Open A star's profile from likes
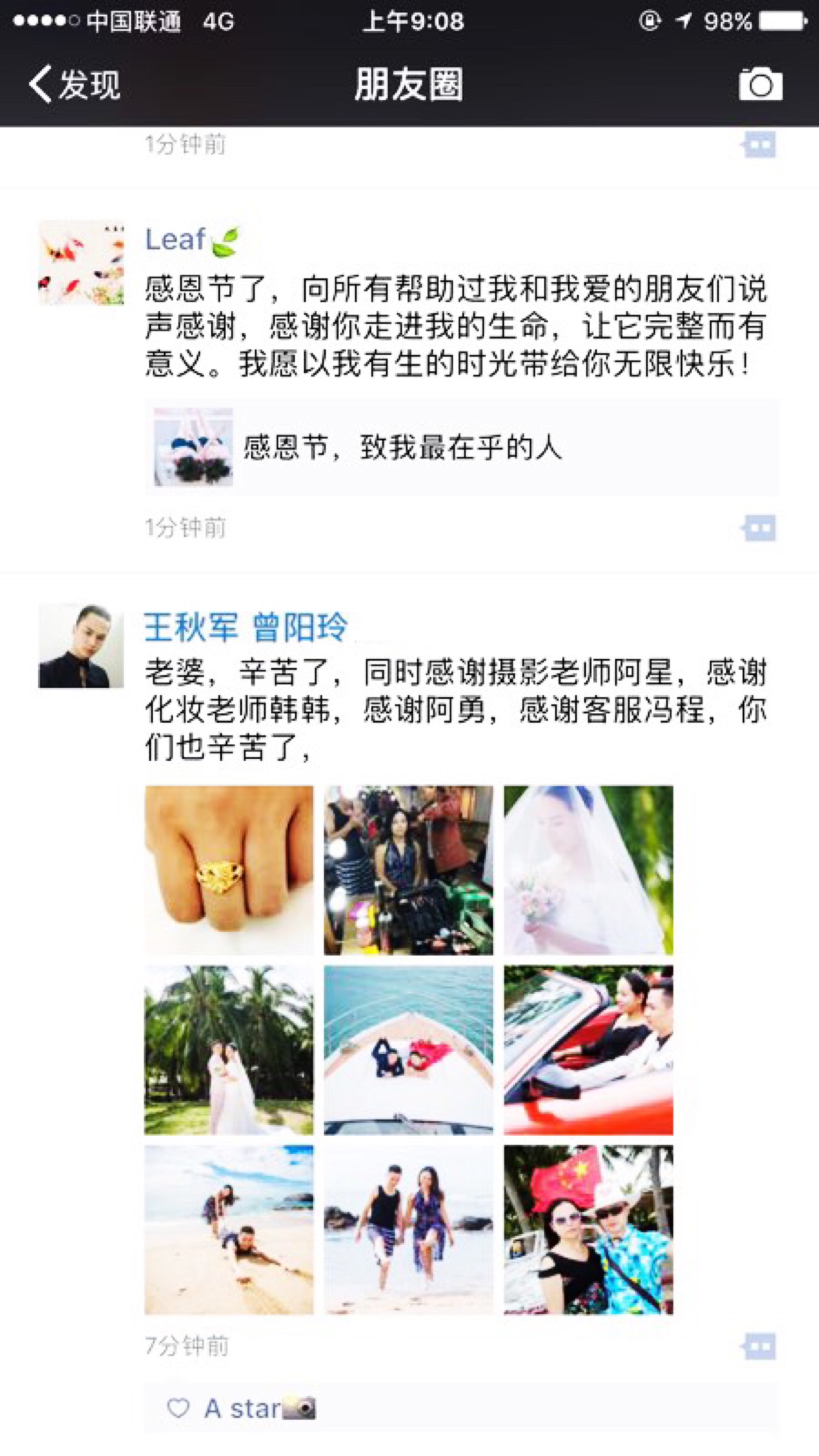The height and width of the screenshot is (1456, 819). tap(259, 1409)
